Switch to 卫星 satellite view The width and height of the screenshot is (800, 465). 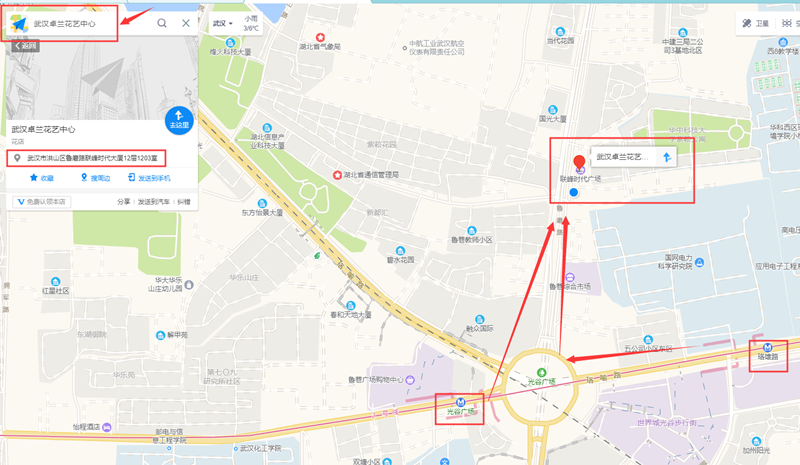[756, 23]
